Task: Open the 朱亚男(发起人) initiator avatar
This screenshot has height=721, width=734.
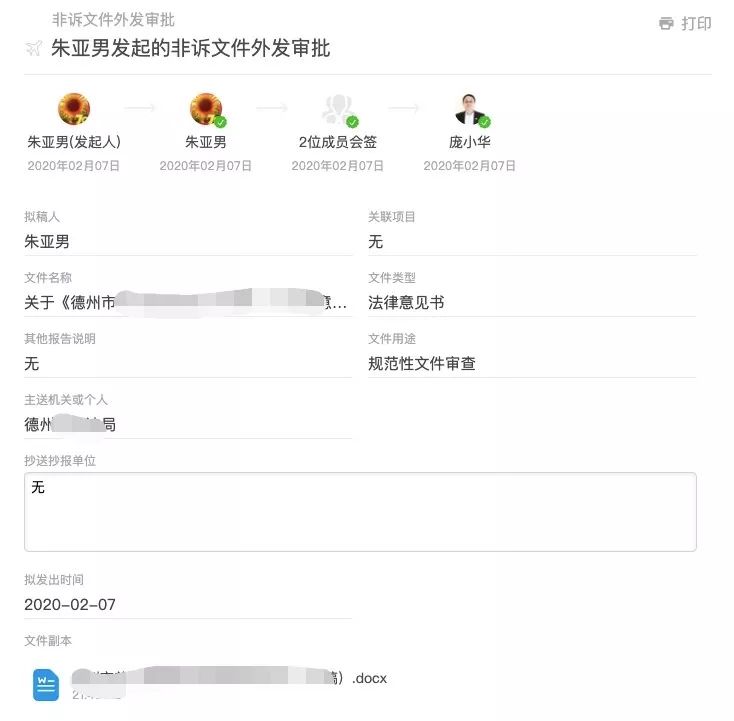Action: click(x=74, y=109)
